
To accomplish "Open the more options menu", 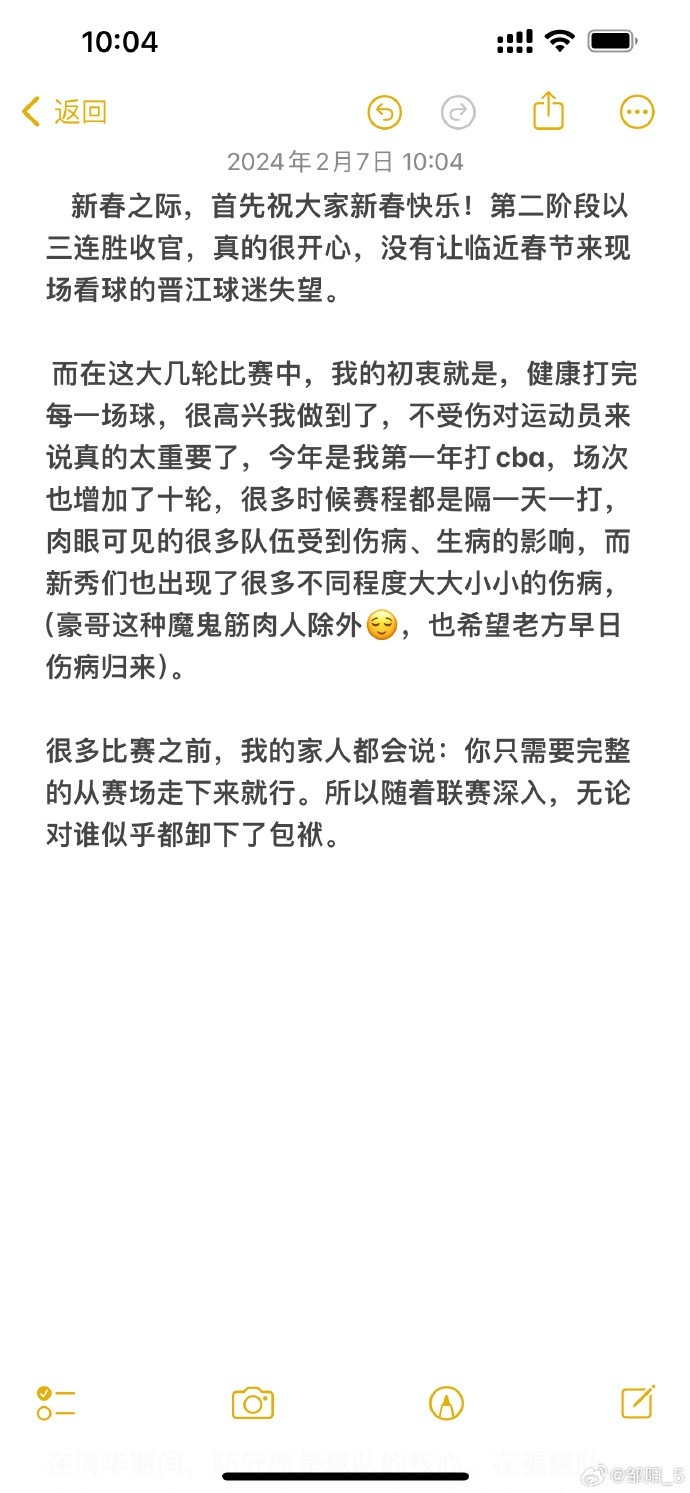I will pyautogui.click(x=638, y=112).
